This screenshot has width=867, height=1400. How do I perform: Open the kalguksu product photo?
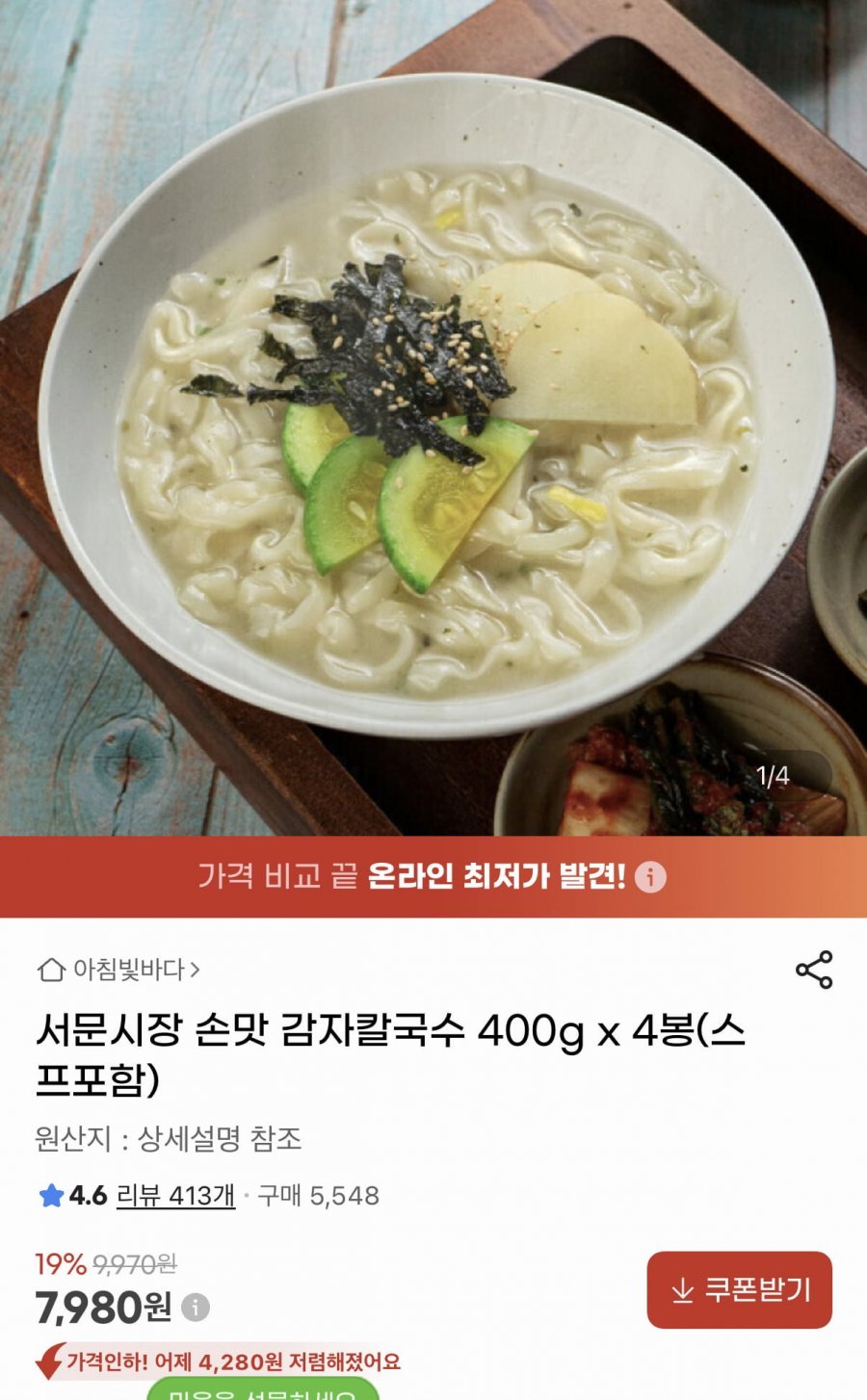pos(433,418)
